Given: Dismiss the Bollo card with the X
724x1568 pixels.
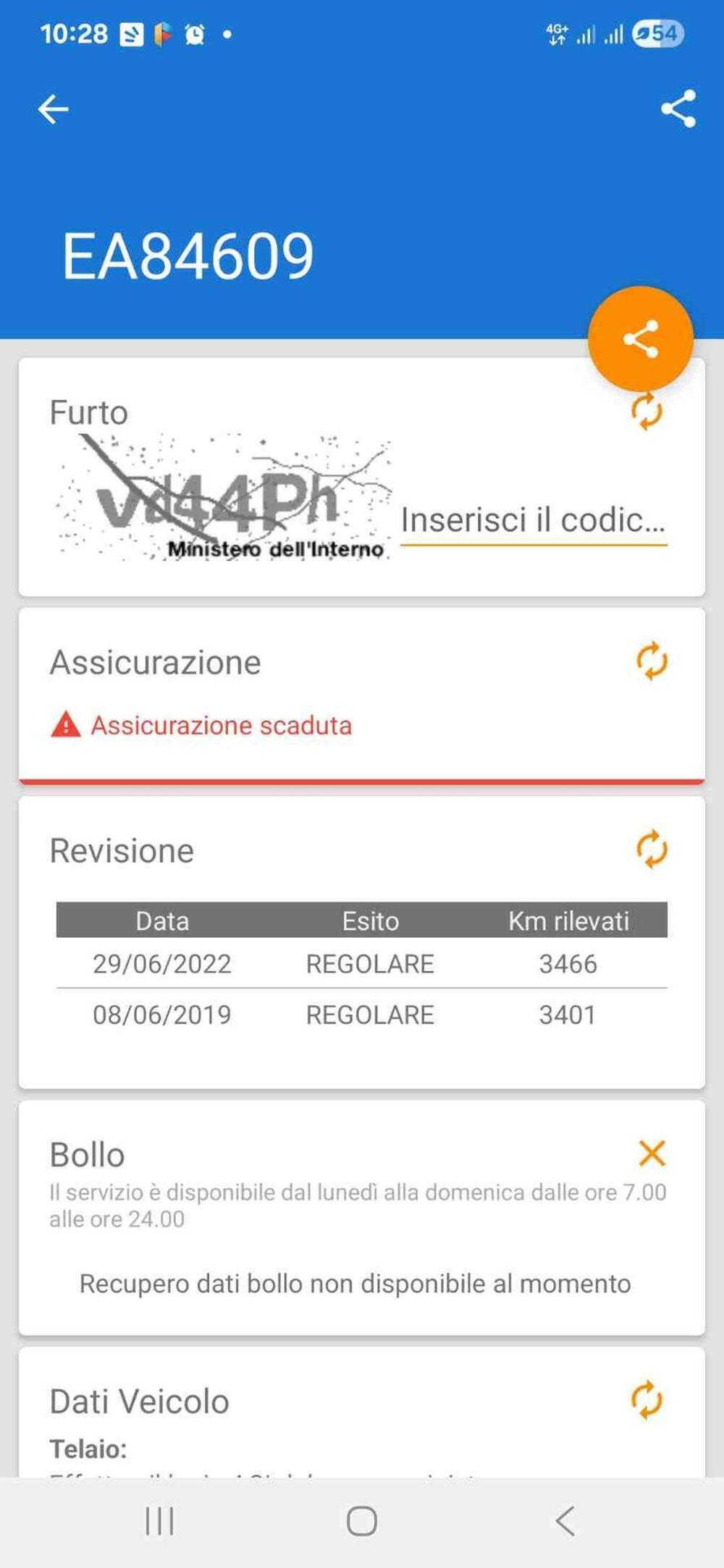Looking at the screenshot, I should 652,1153.
